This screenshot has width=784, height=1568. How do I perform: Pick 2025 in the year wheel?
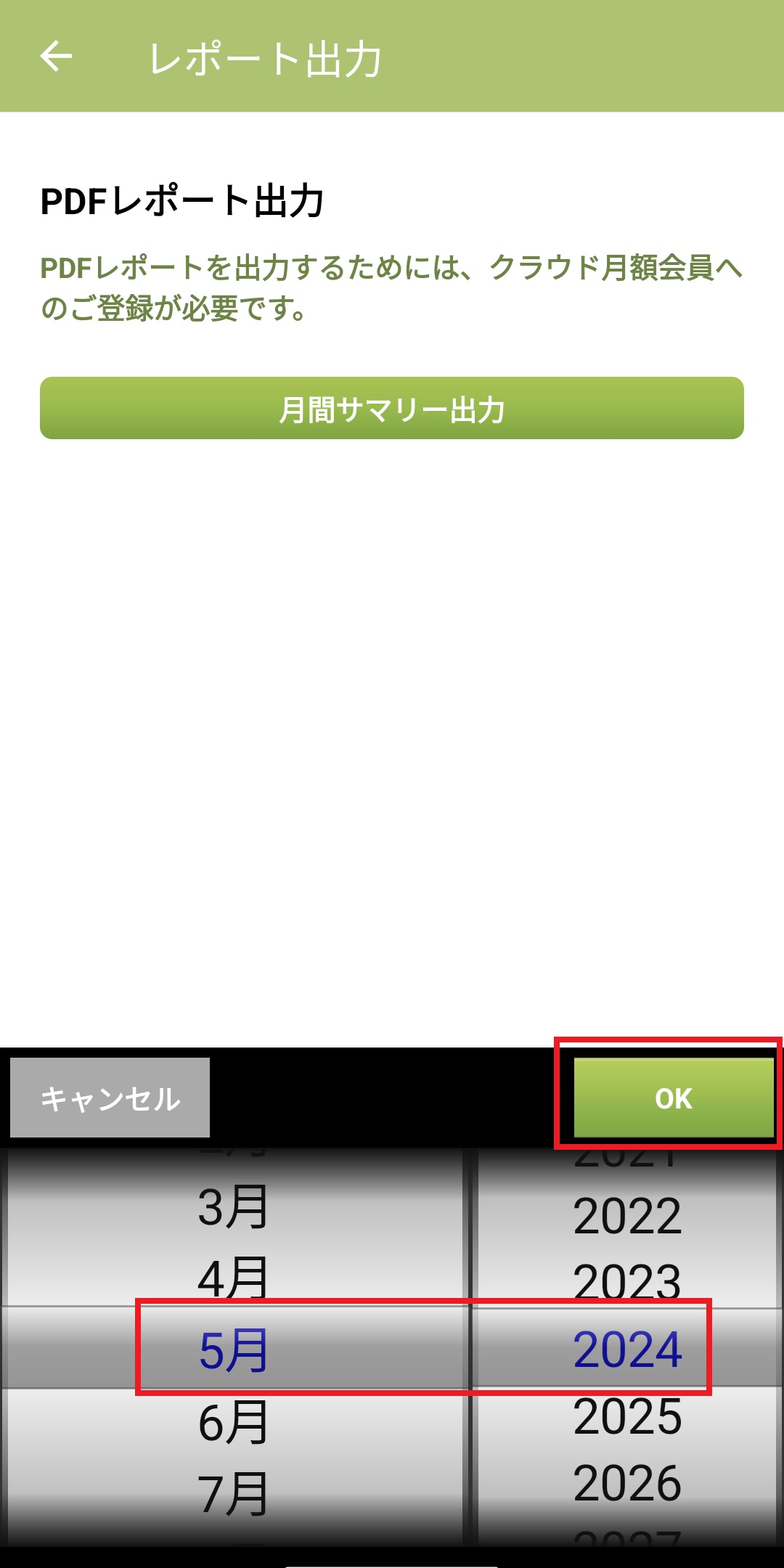(x=627, y=1417)
